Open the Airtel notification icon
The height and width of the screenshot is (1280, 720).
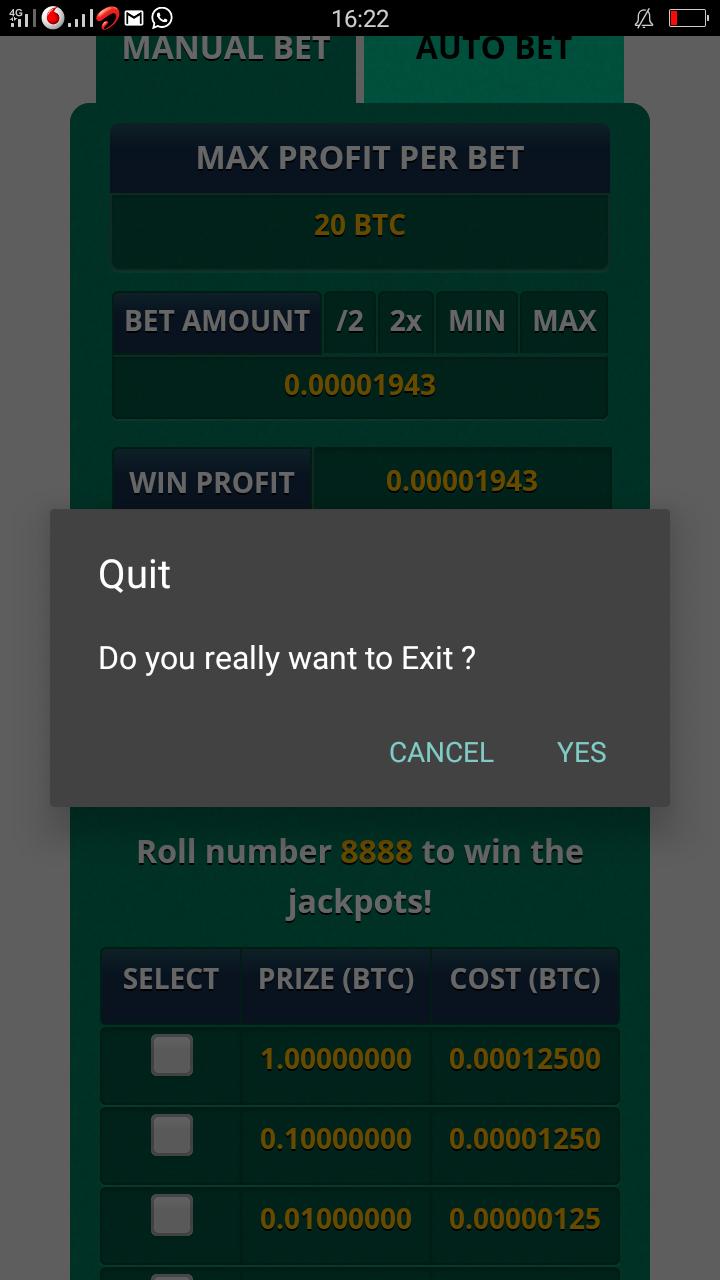click(105, 17)
